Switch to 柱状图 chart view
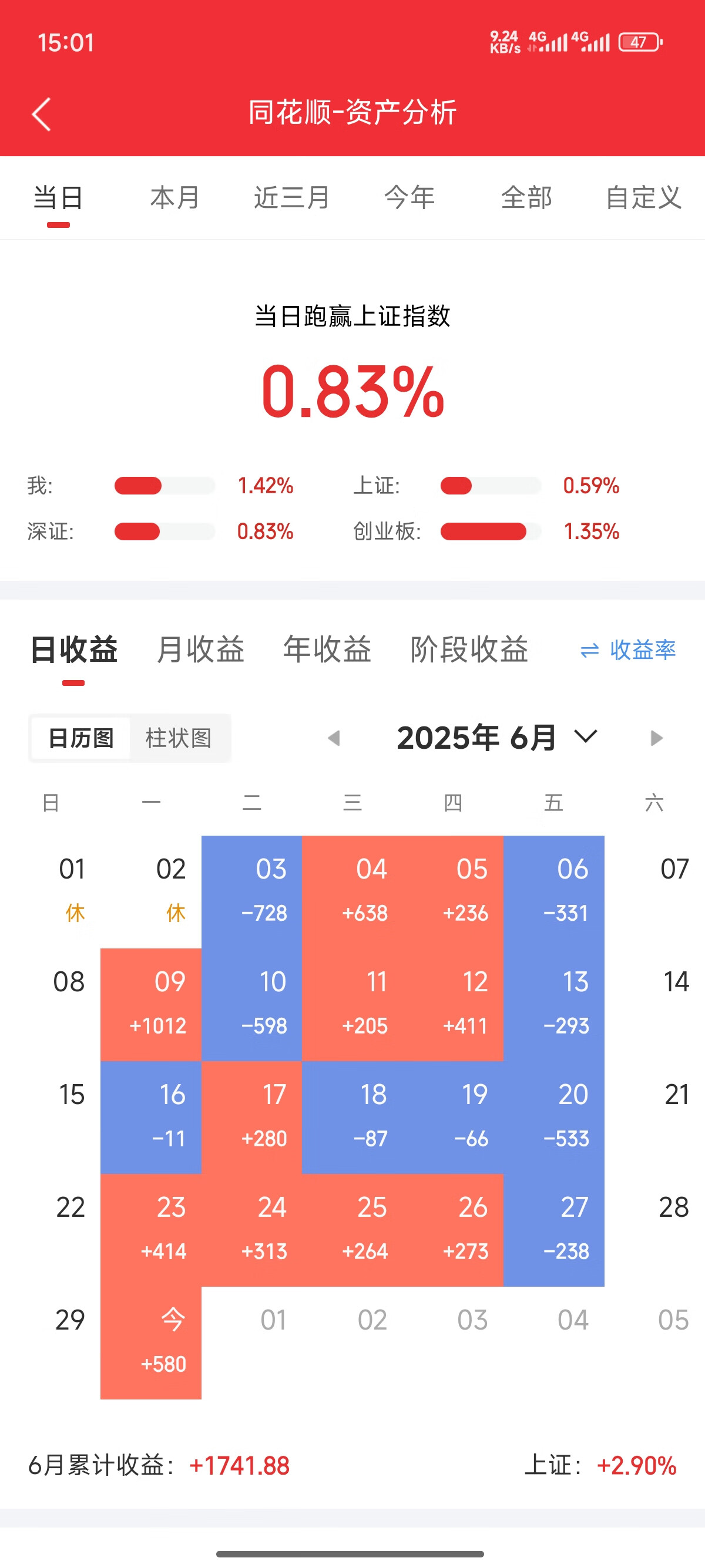The height and width of the screenshot is (1568, 705). [x=179, y=738]
